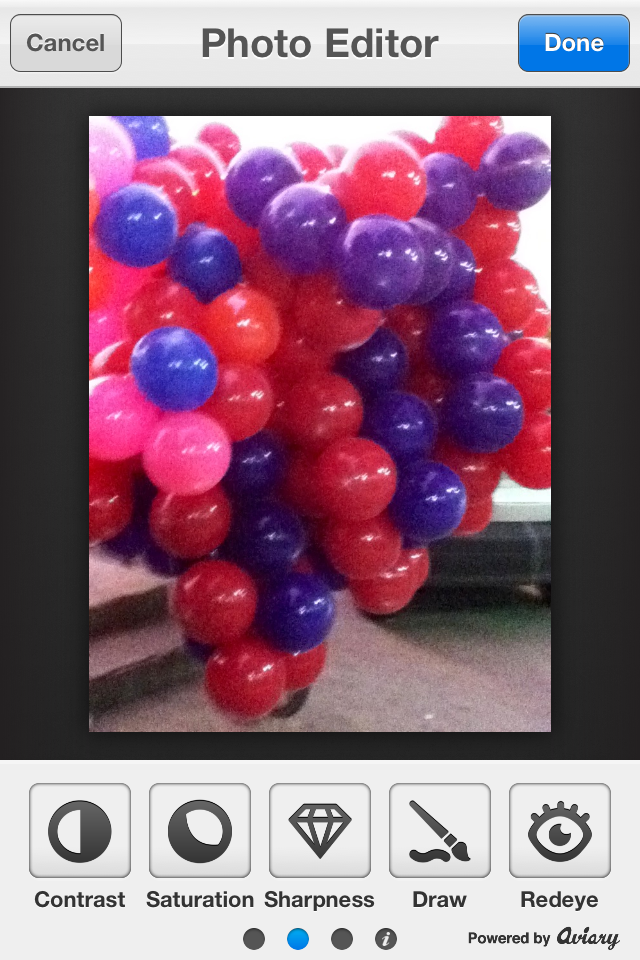Go to the third tools page dot
This screenshot has width=640, height=960.
(x=342, y=939)
